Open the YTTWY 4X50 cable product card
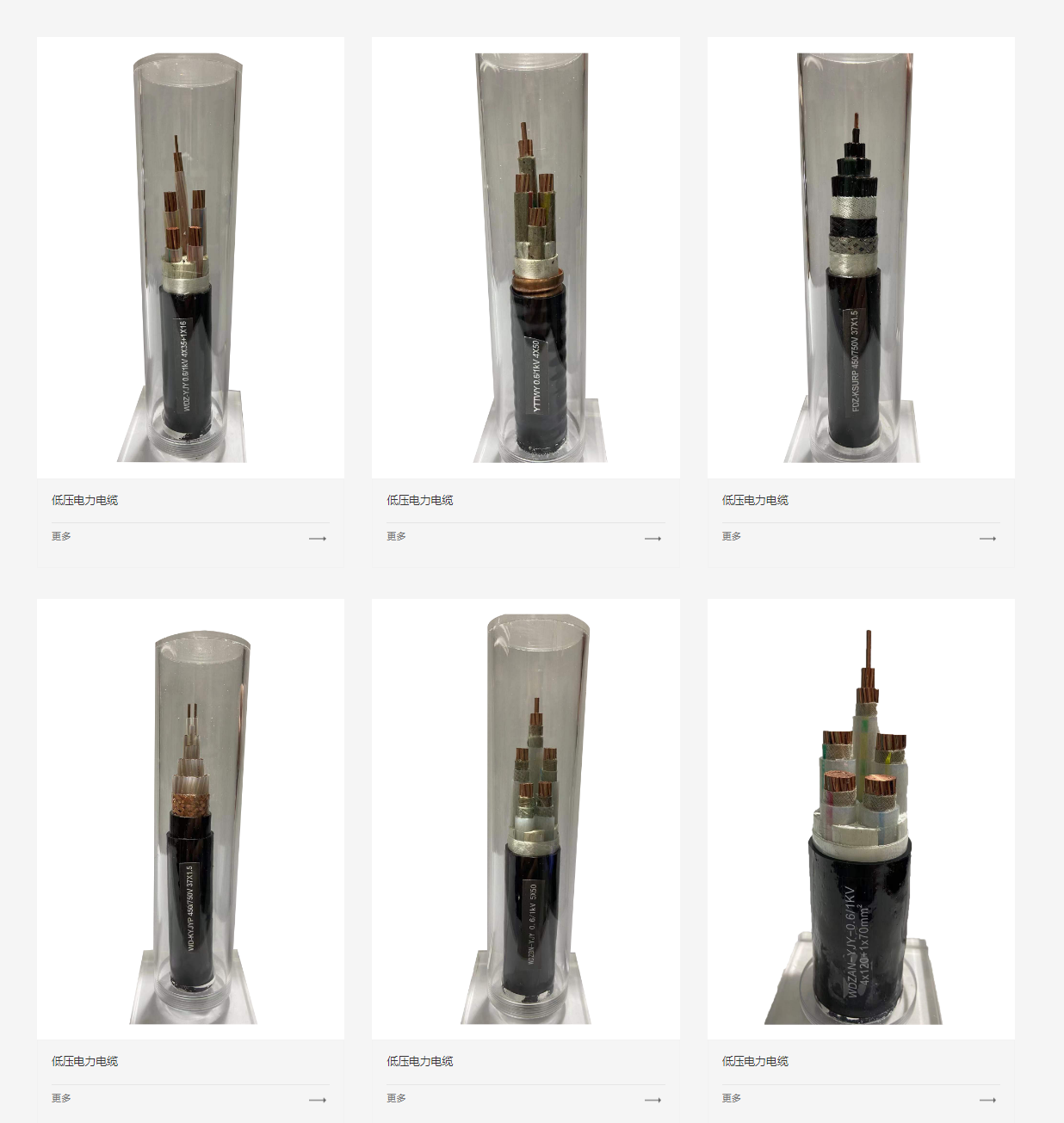The image size is (1064, 1123). [x=525, y=258]
